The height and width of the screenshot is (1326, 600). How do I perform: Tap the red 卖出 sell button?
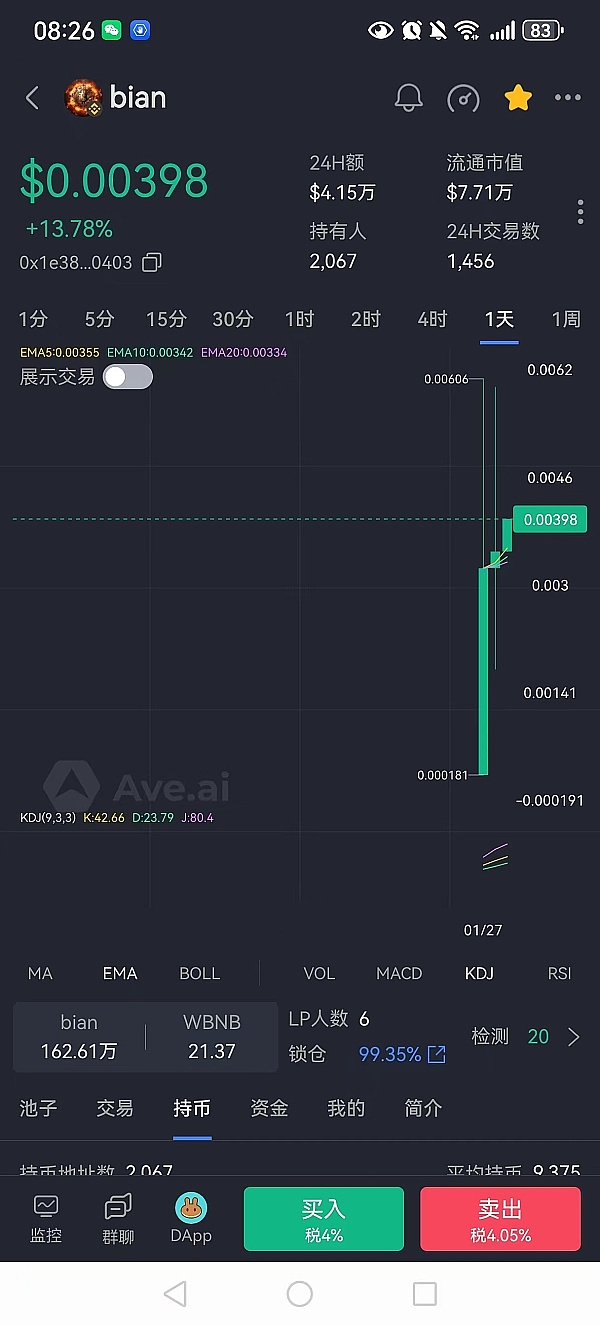pyautogui.click(x=500, y=1218)
